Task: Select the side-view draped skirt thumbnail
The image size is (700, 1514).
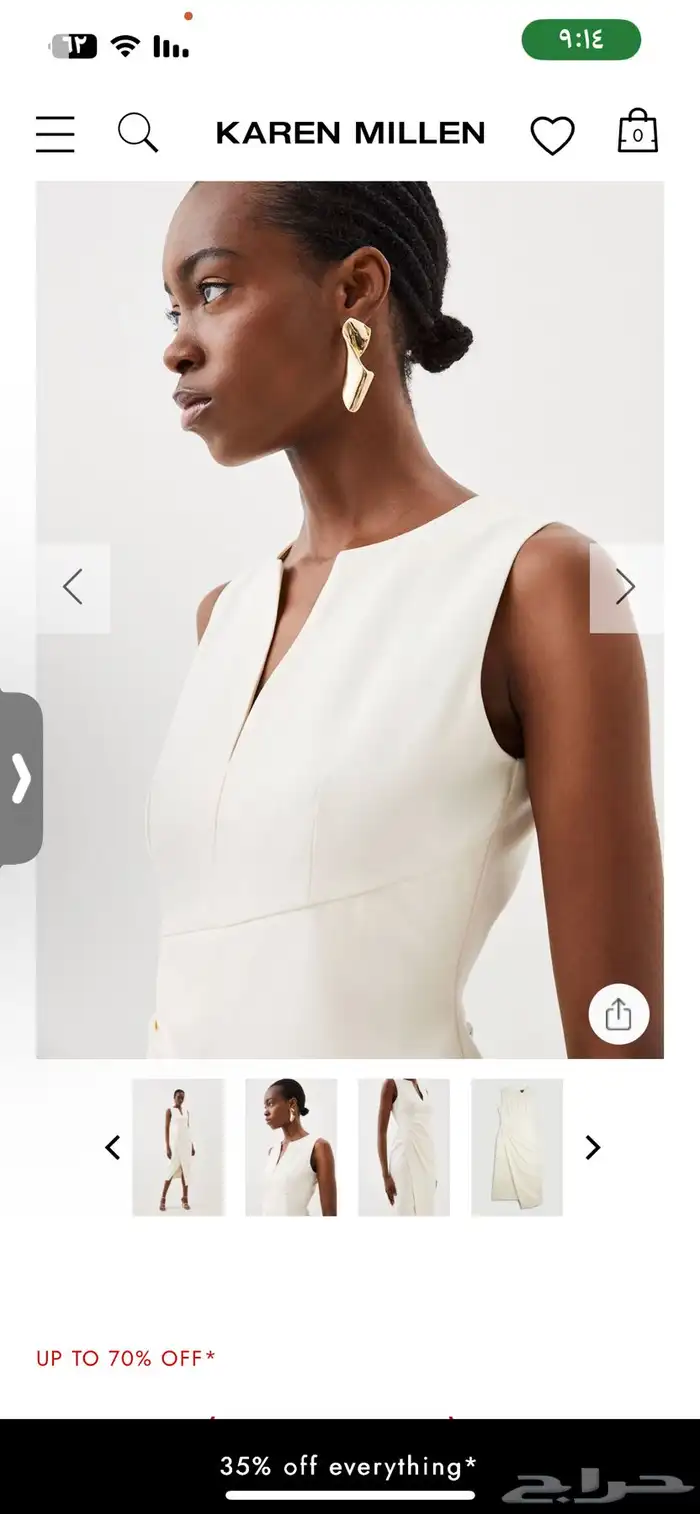Action: click(404, 1147)
